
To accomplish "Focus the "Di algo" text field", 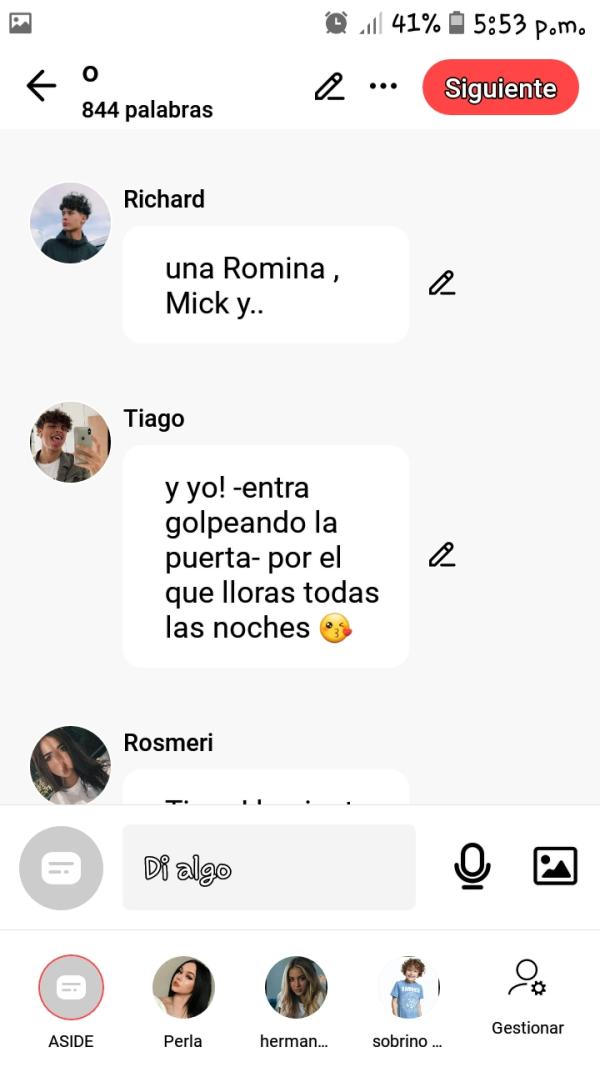I will pos(268,867).
